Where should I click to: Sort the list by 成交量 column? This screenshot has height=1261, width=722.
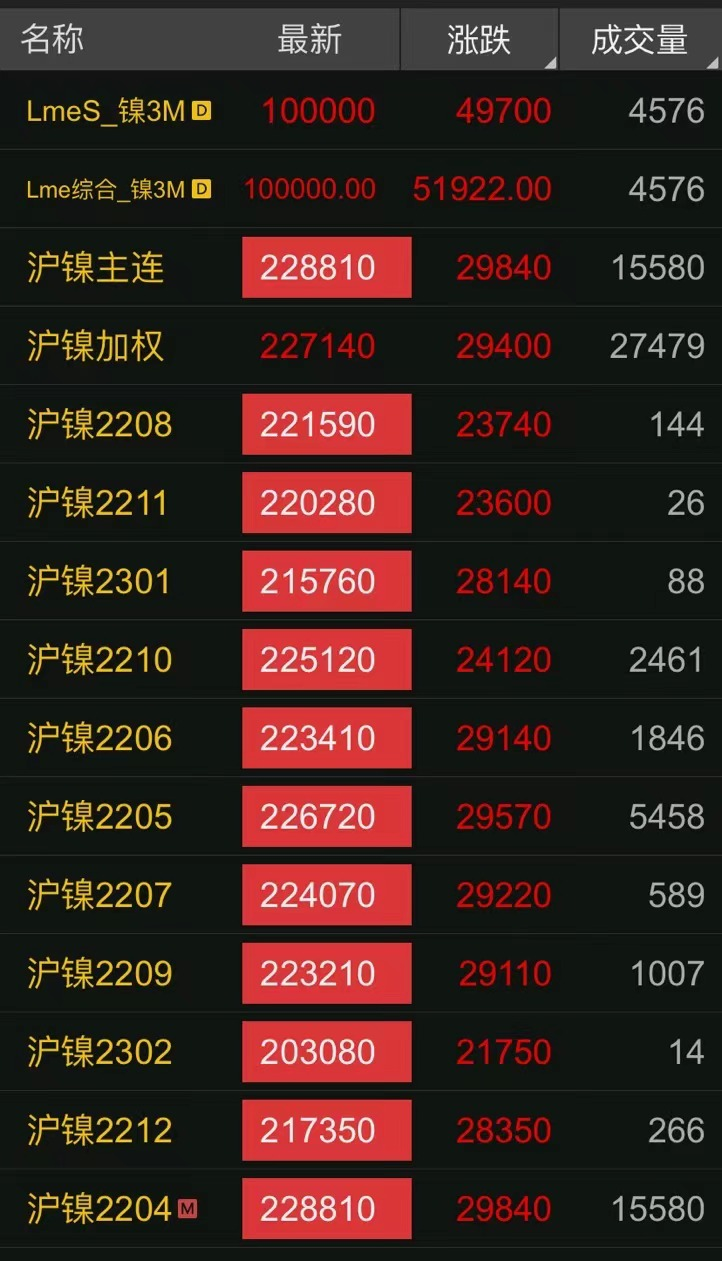[x=640, y=40]
